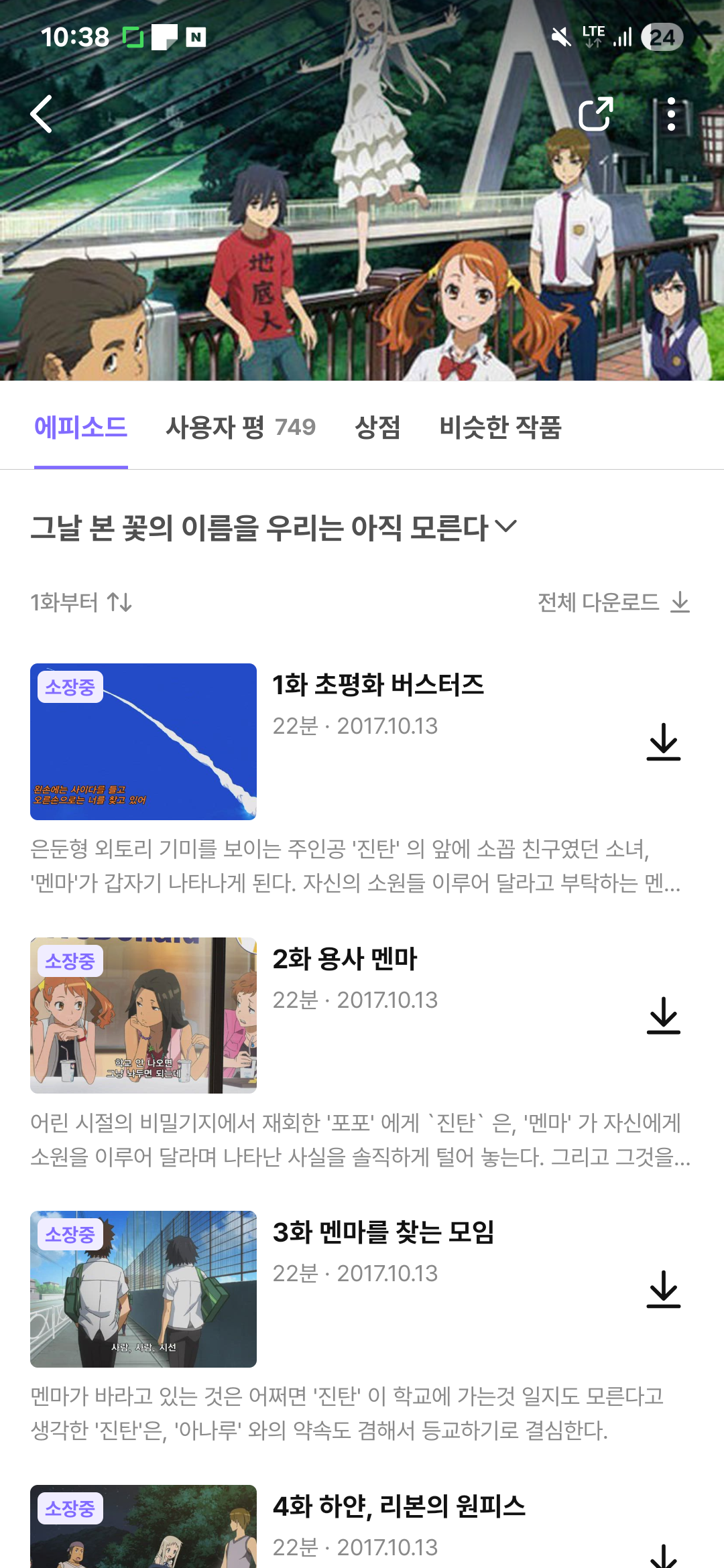The width and height of the screenshot is (724, 1568).
Task: Play 2화 용사 멘마 thumbnail
Action: pos(143,1015)
